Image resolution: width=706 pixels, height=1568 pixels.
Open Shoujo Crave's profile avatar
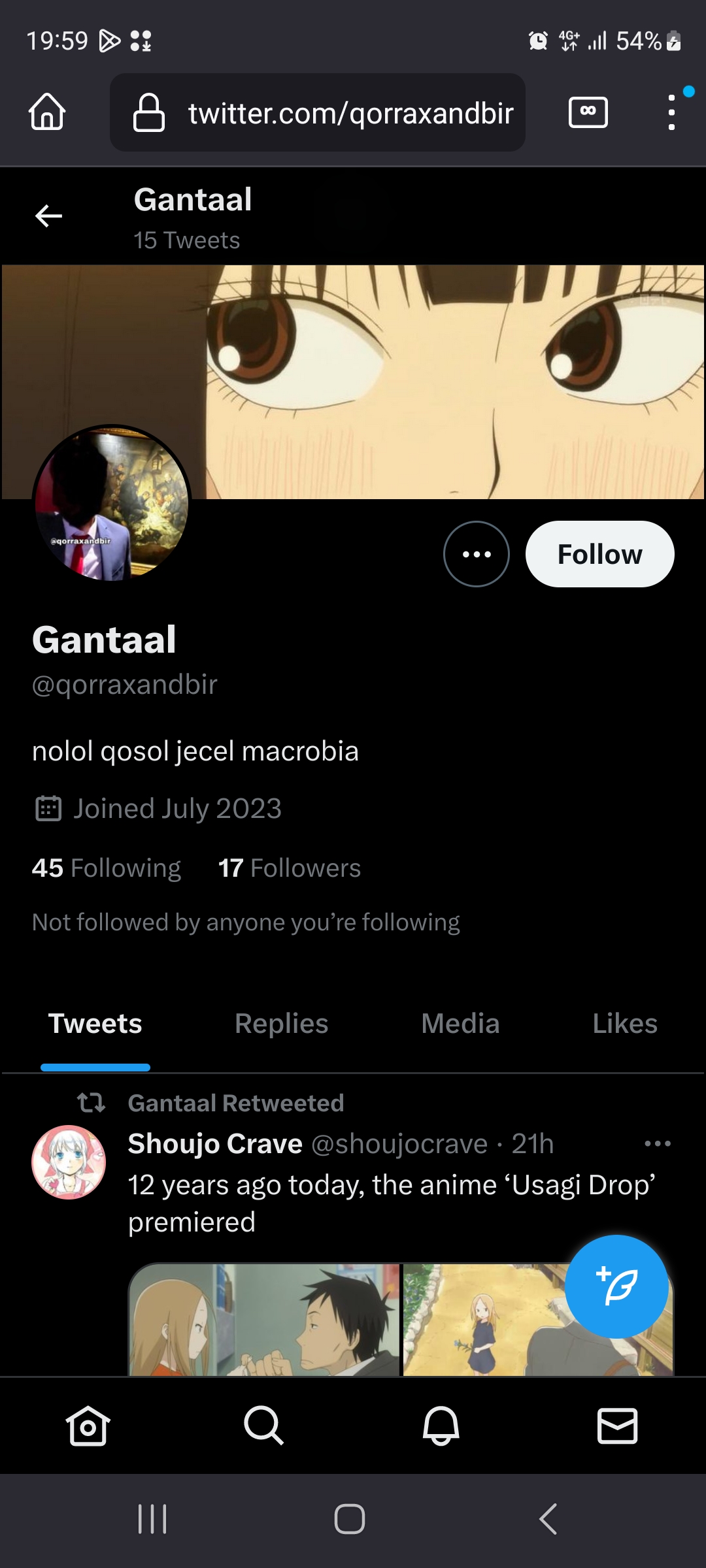click(x=69, y=1162)
